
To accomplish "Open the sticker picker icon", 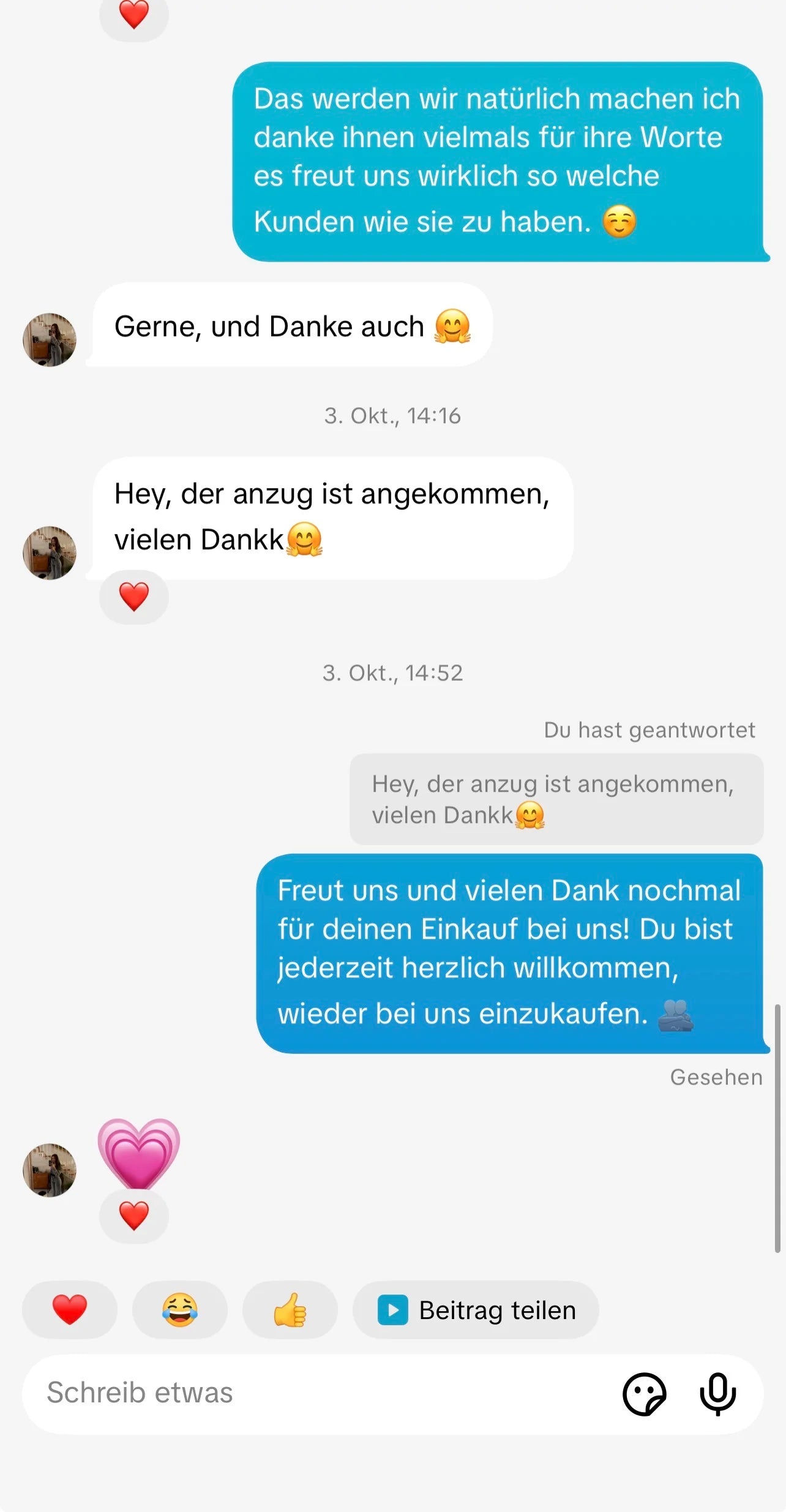I will point(644,1394).
